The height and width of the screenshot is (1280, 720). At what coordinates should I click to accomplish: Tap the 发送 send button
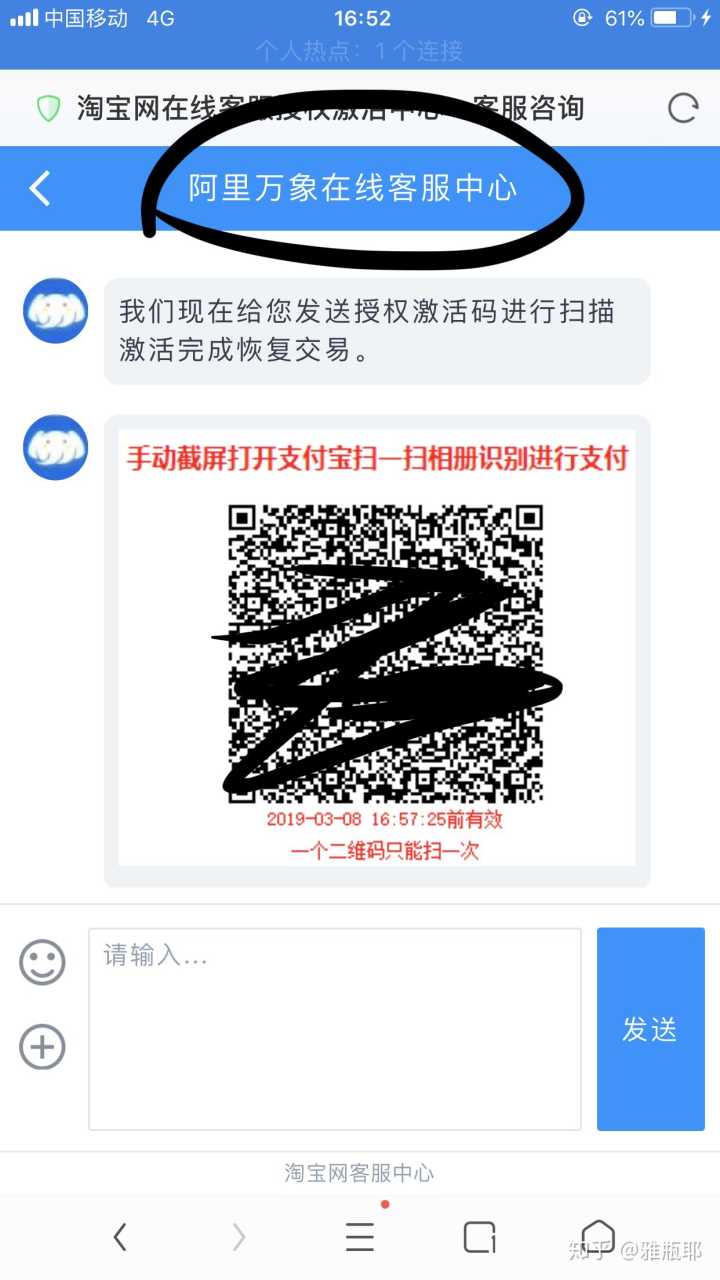point(650,1029)
